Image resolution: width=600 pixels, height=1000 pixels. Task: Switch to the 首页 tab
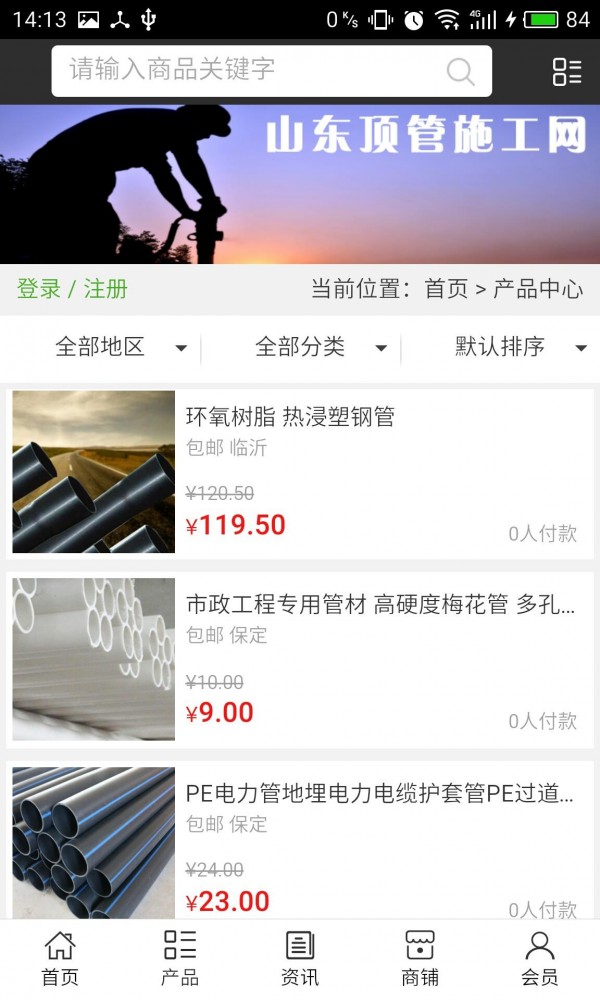pyautogui.click(x=60, y=959)
